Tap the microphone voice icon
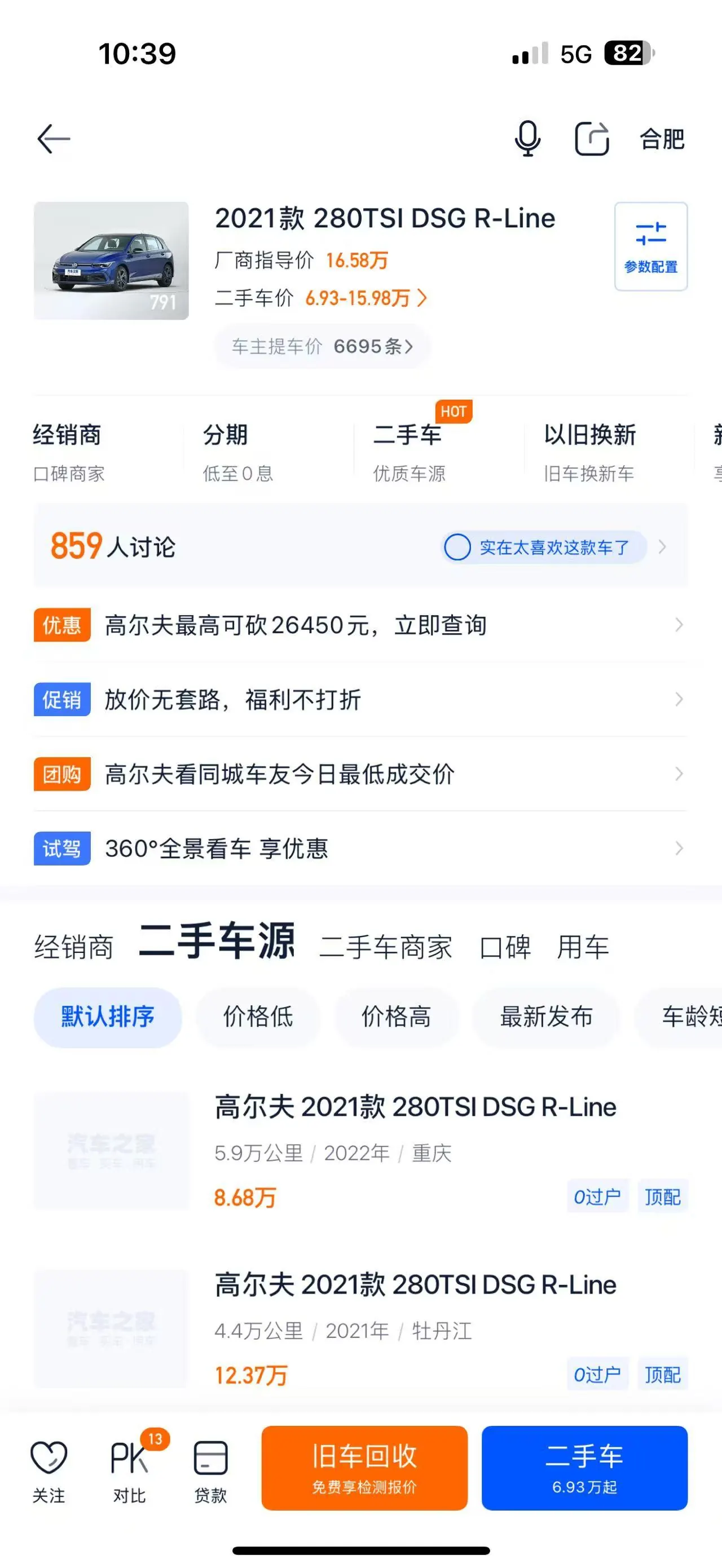Viewport: 722px width, 1568px height. click(527, 139)
